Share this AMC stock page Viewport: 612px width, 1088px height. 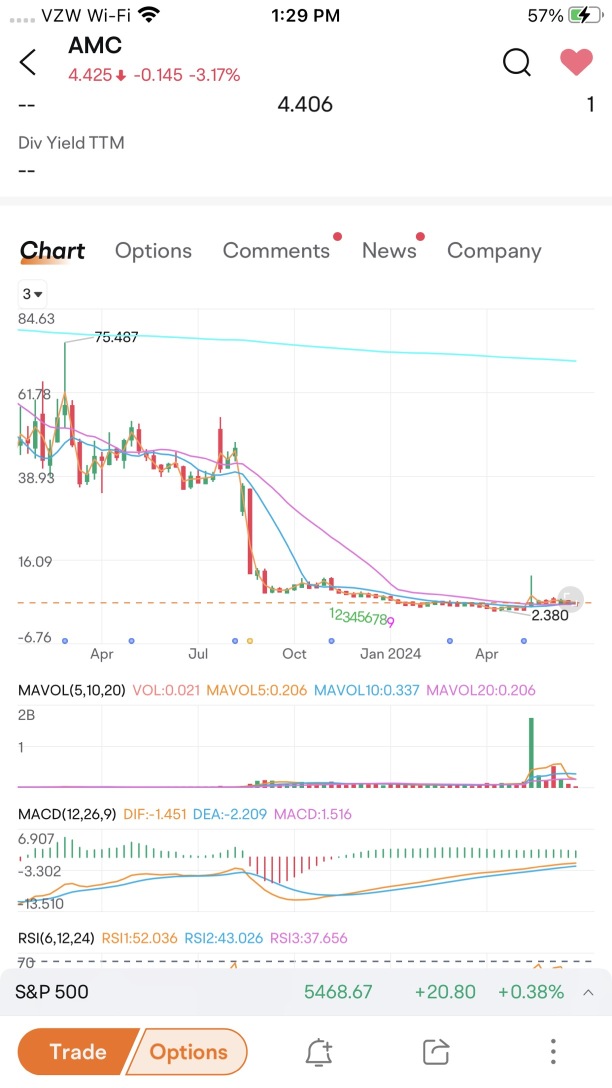(436, 1051)
